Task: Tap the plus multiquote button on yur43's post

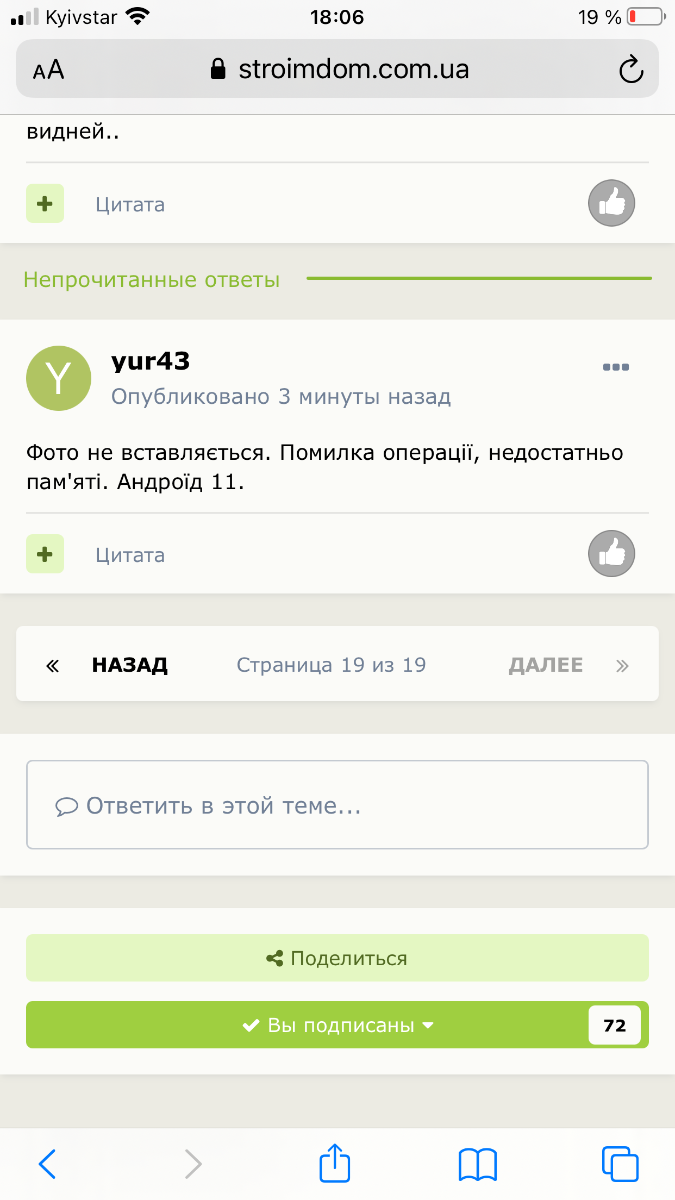Action: click(x=45, y=554)
